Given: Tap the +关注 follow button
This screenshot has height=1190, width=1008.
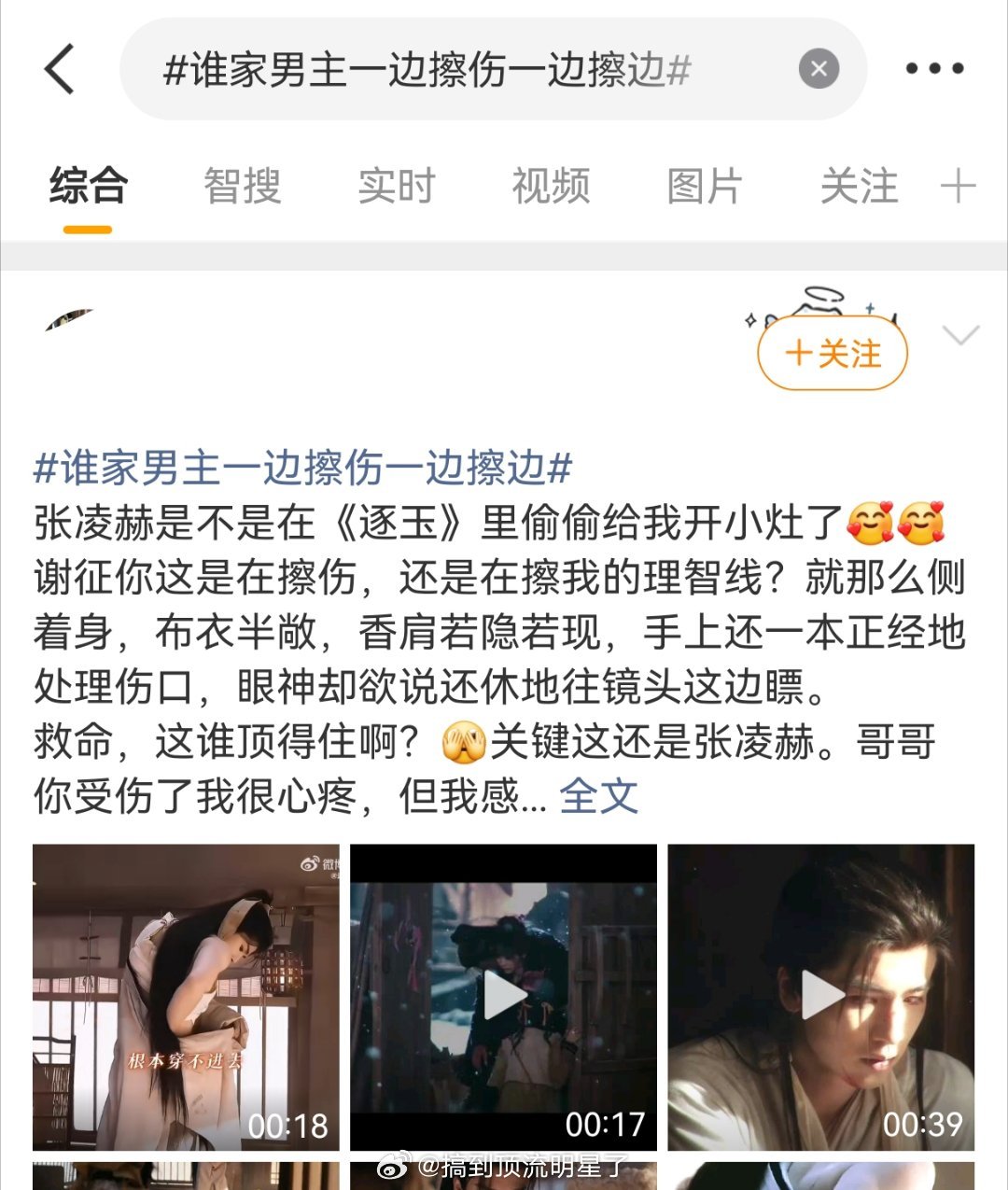Looking at the screenshot, I should click(x=832, y=353).
